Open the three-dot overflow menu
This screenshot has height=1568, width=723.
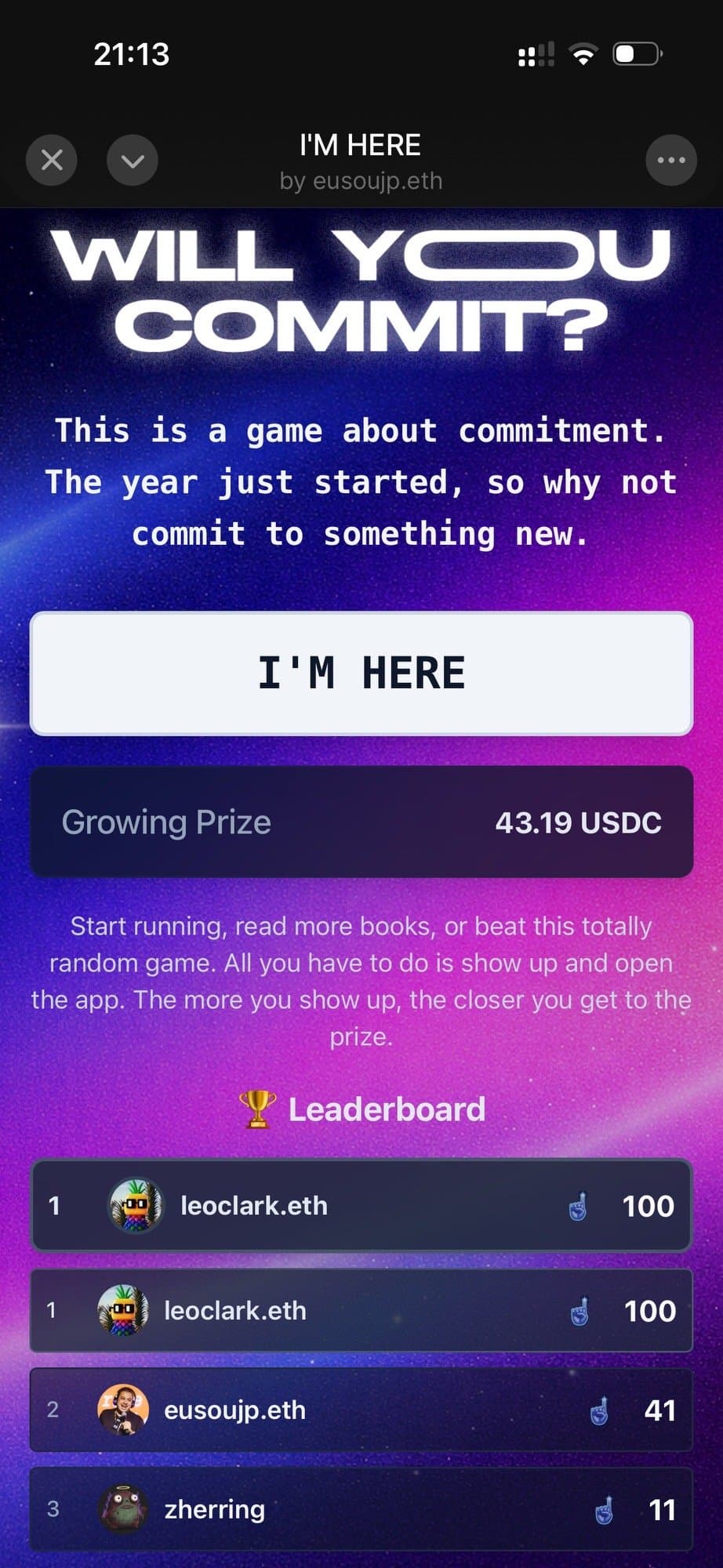(670, 161)
